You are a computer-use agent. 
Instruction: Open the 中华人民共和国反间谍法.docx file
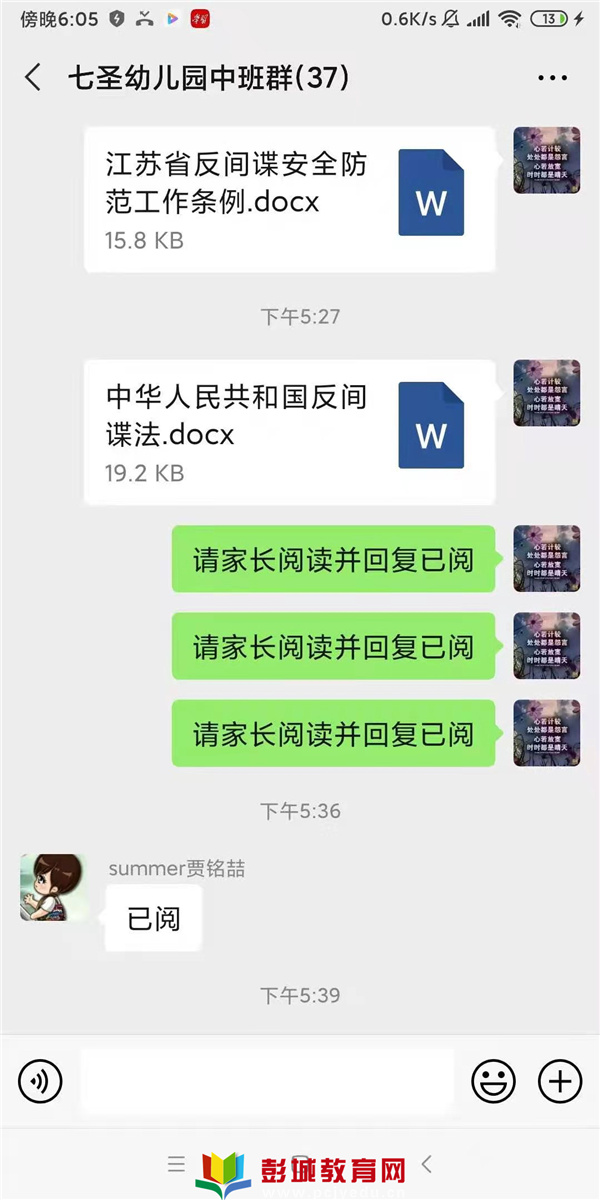point(290,432)
